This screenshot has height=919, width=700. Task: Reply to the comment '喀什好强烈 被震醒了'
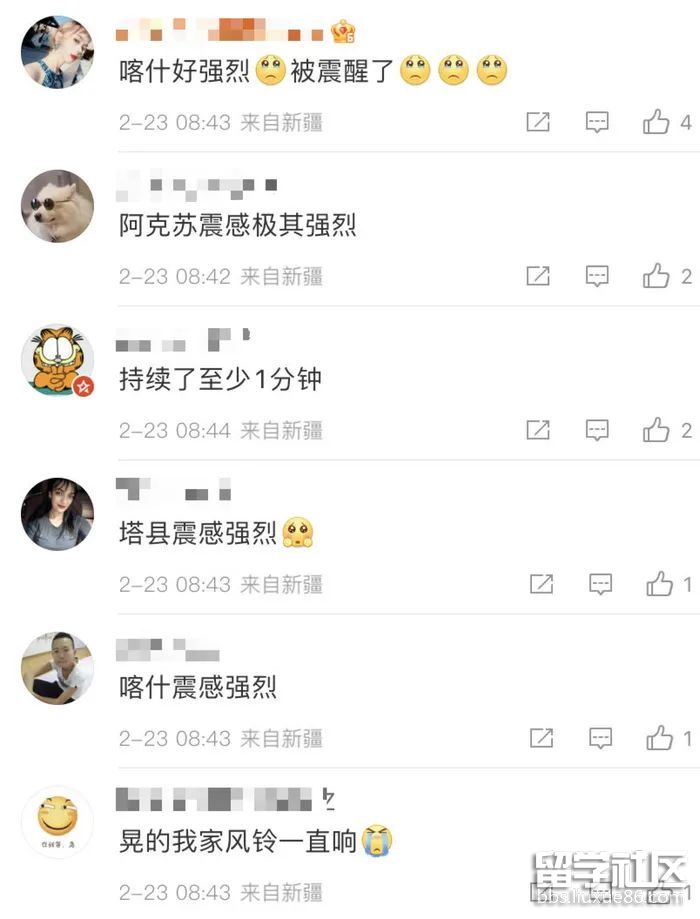(x=597, y=123)
